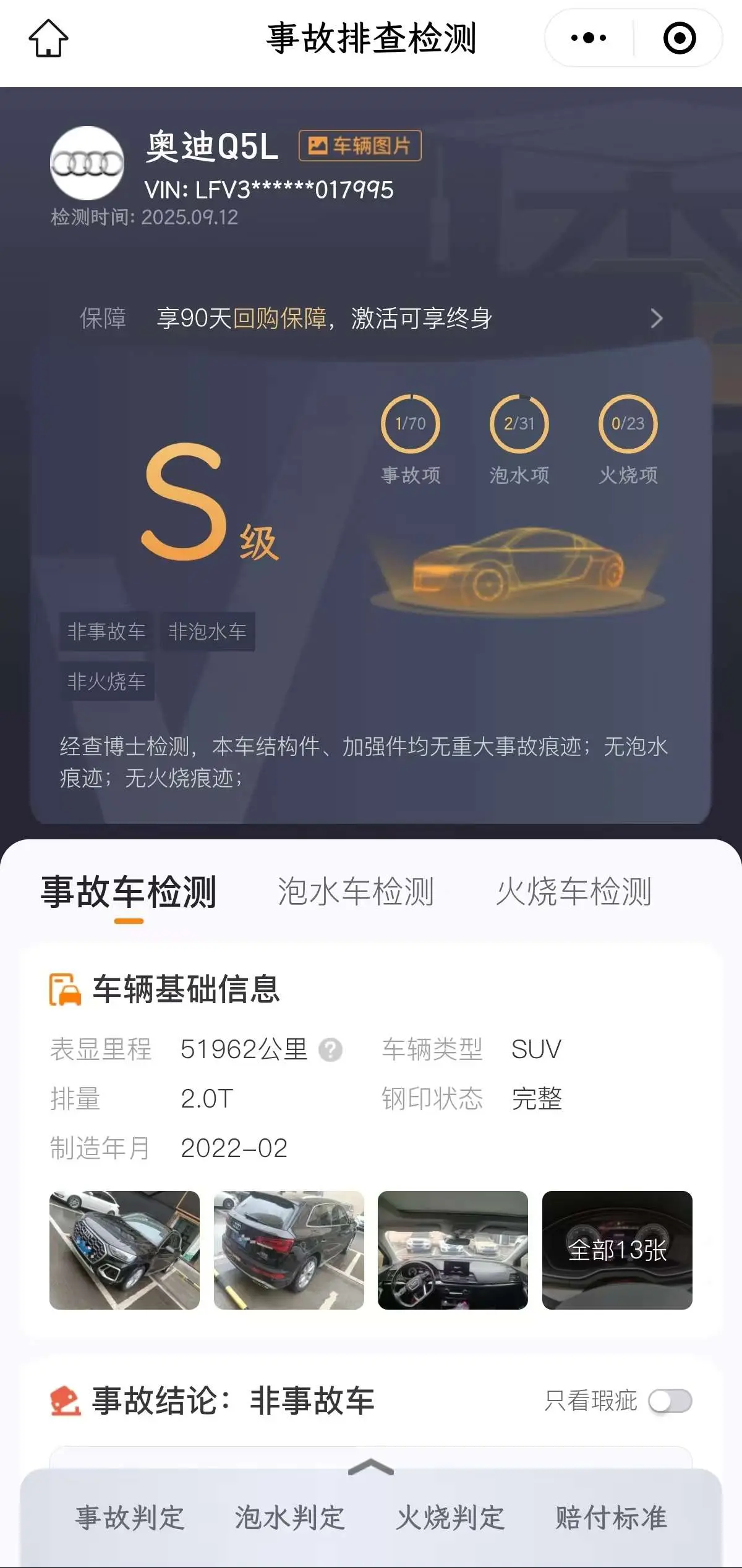
Task: Open 事故判定 in the bottom bar
Action: 130,1518
